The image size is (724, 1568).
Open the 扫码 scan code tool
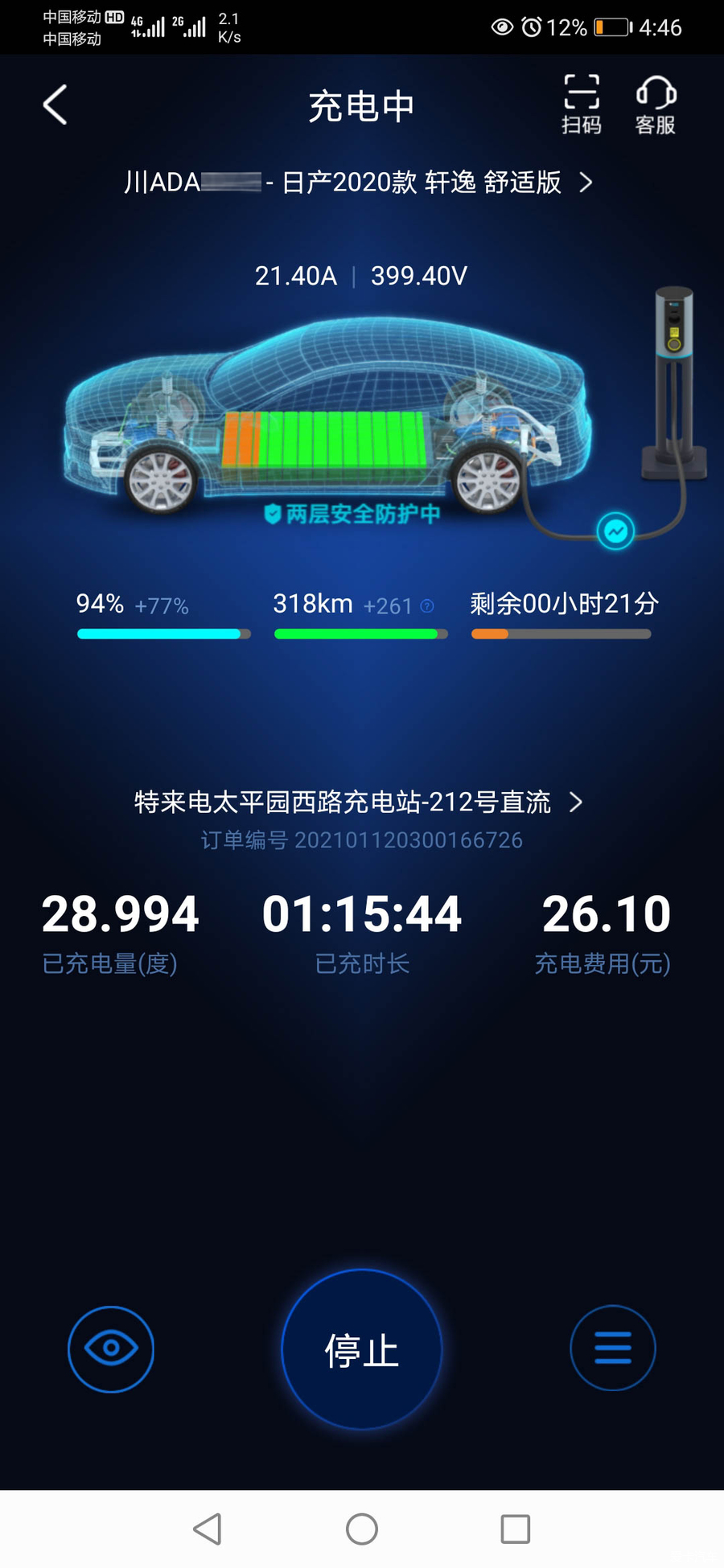click(581, 105)
